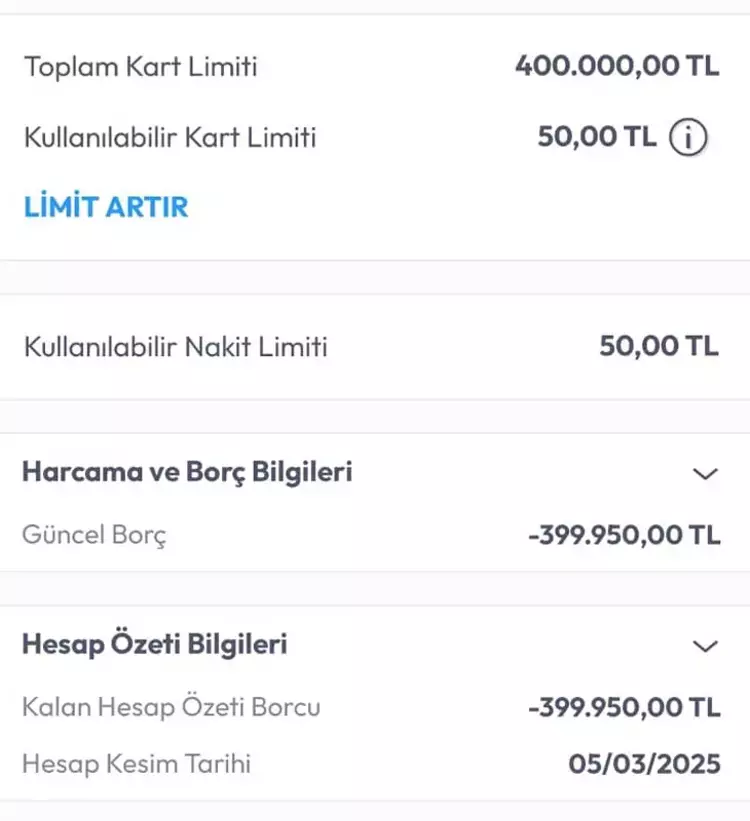Tap the Kalan Hesap Özeti Borcu value
This screenshot has width=750, height=821.
tap(622, 707)
